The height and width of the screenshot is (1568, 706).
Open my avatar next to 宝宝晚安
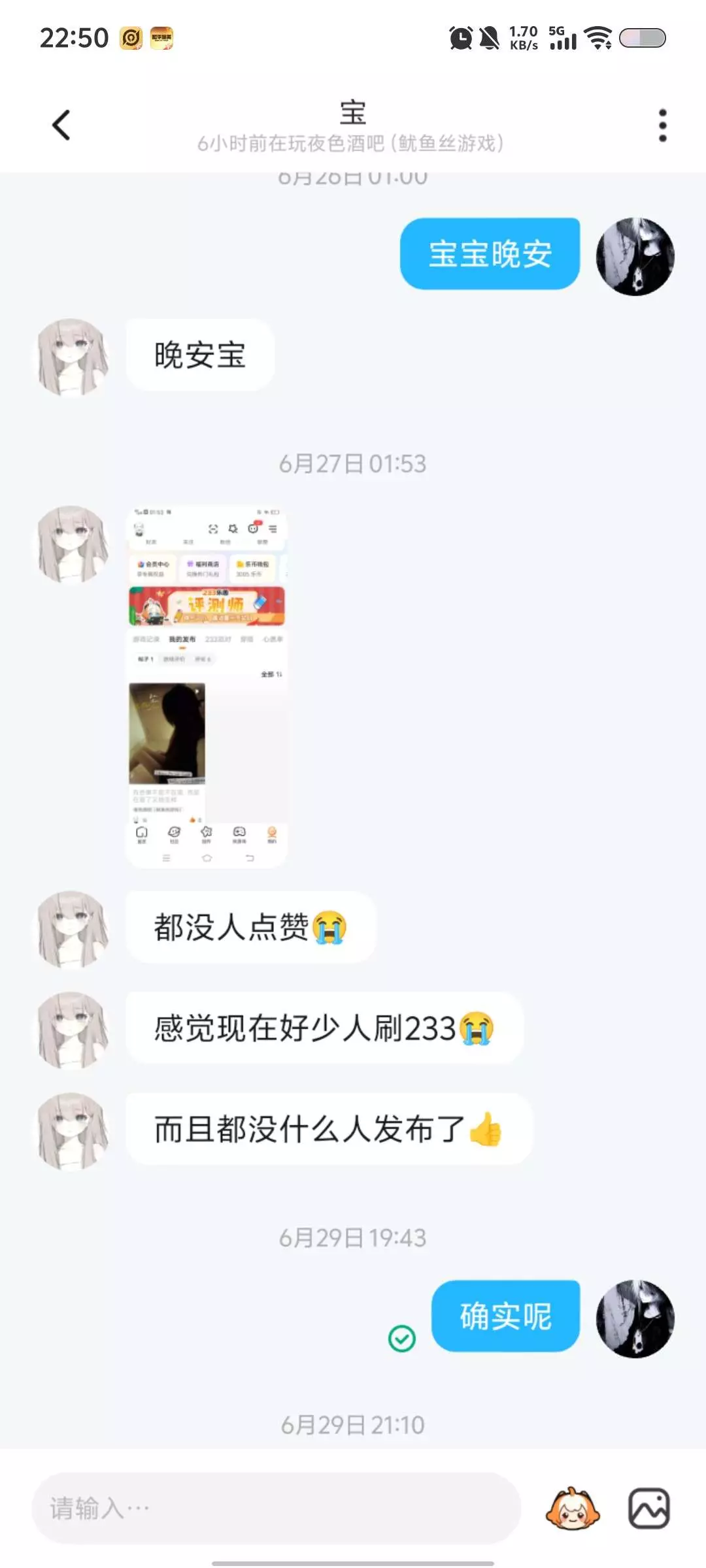635,256
